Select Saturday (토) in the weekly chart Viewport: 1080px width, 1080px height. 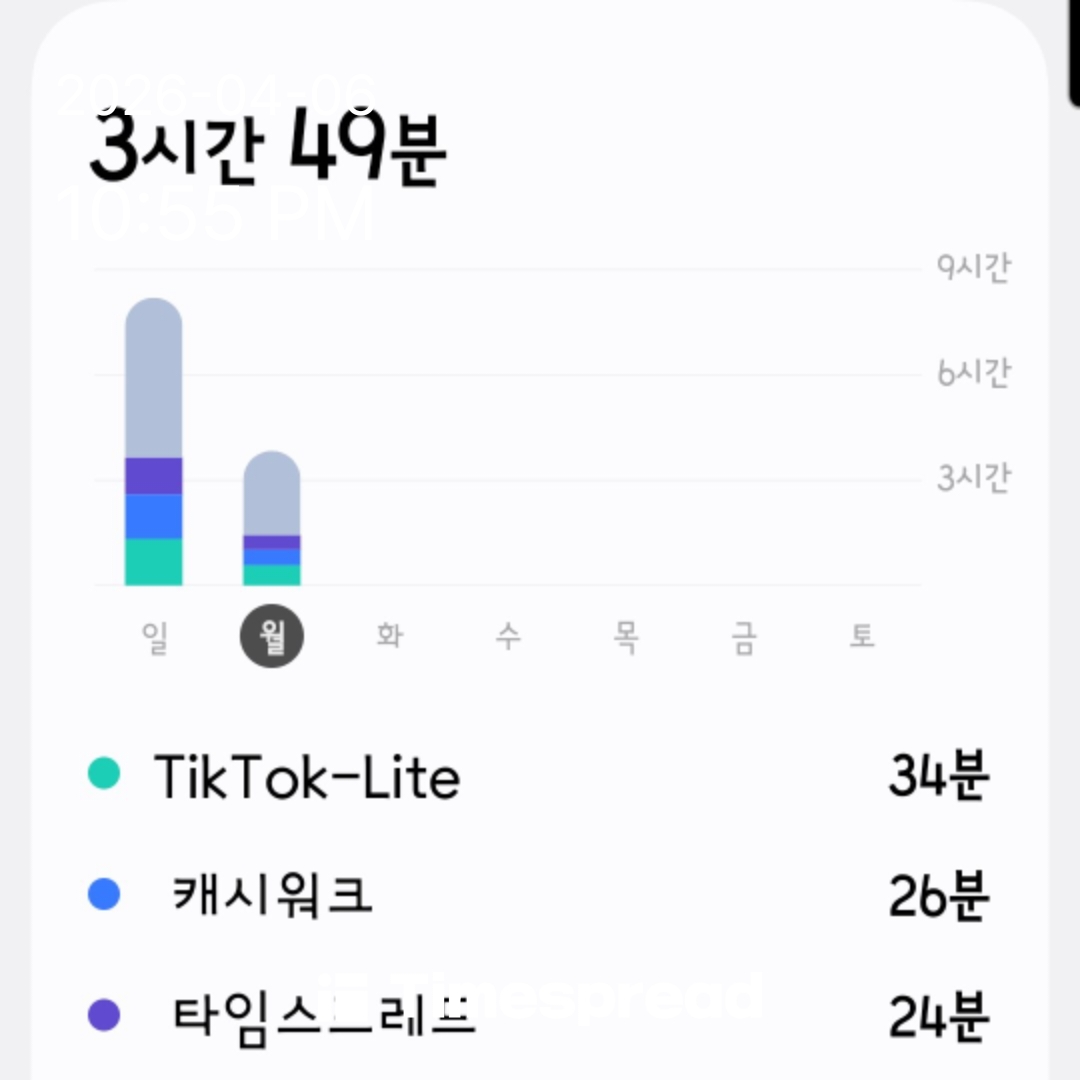pos(862,637)
